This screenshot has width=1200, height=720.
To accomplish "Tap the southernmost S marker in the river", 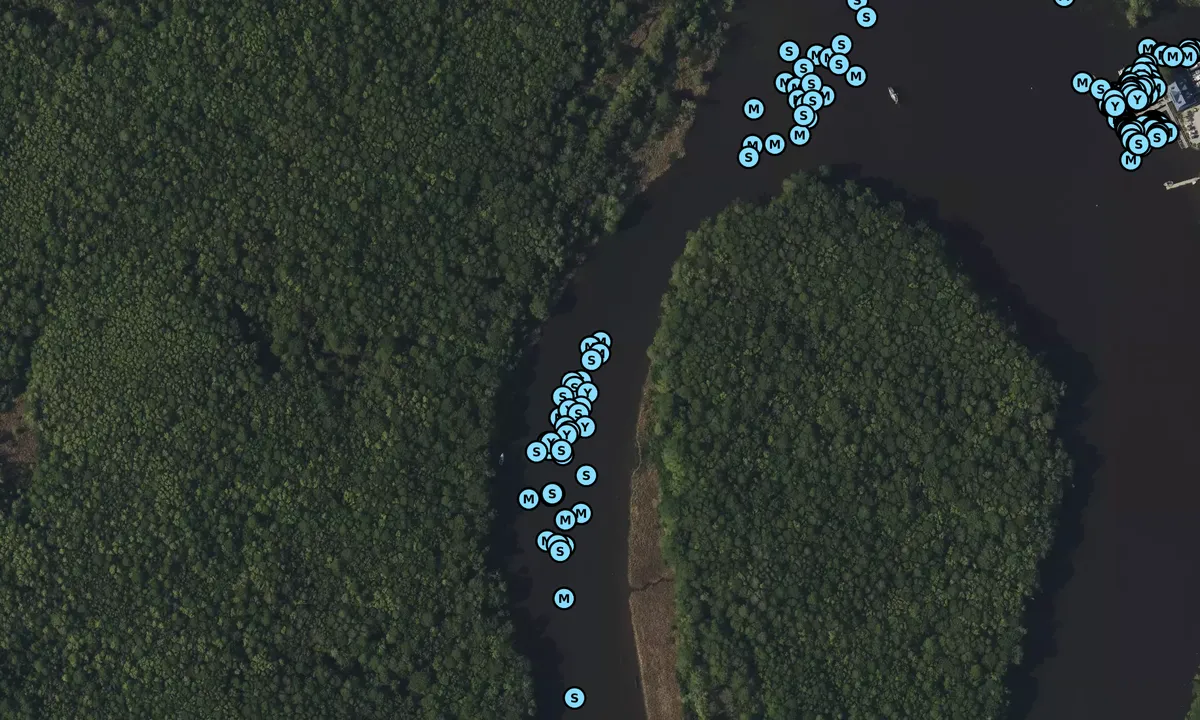I will tap(574, 697).
